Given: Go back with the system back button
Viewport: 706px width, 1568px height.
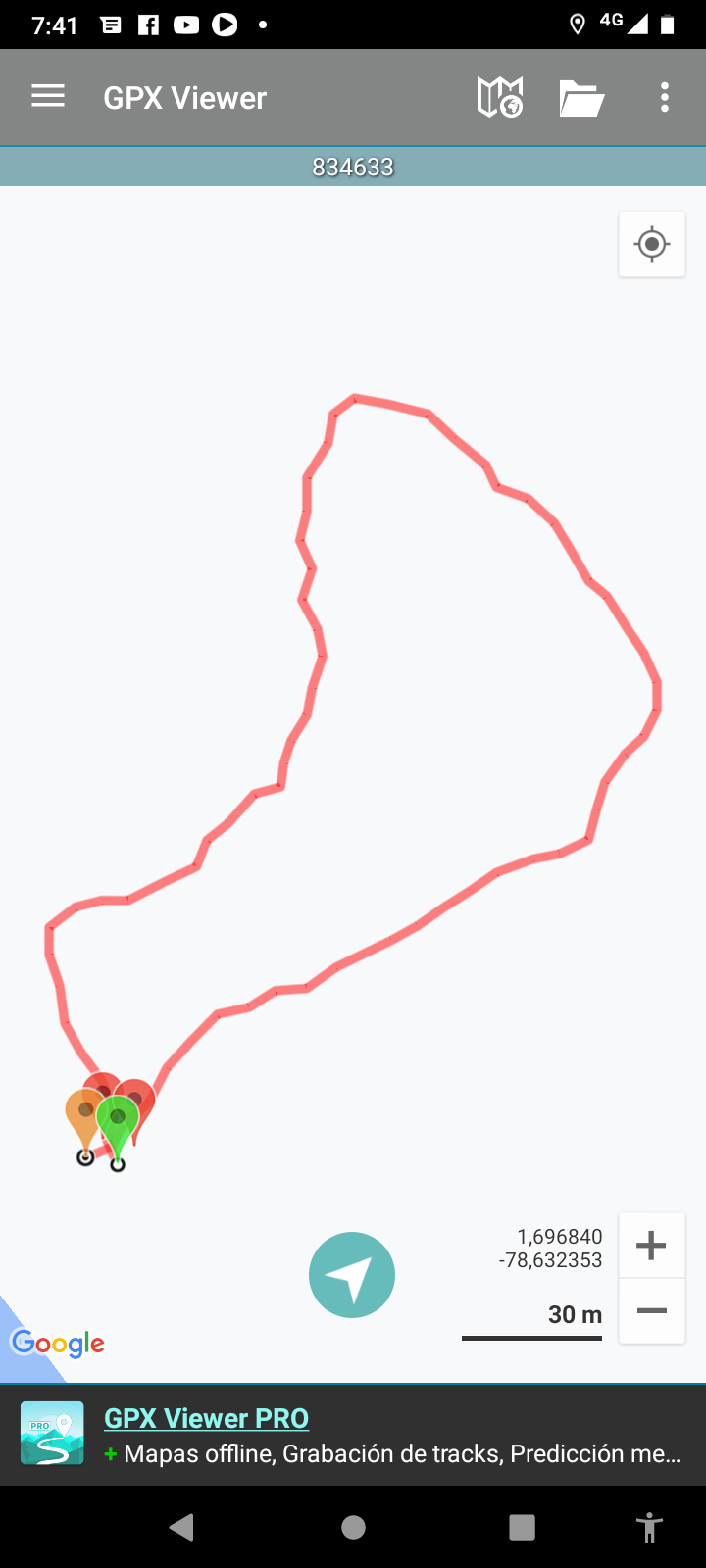Looking at the screenshot, I should click(x=181, y=1527).
